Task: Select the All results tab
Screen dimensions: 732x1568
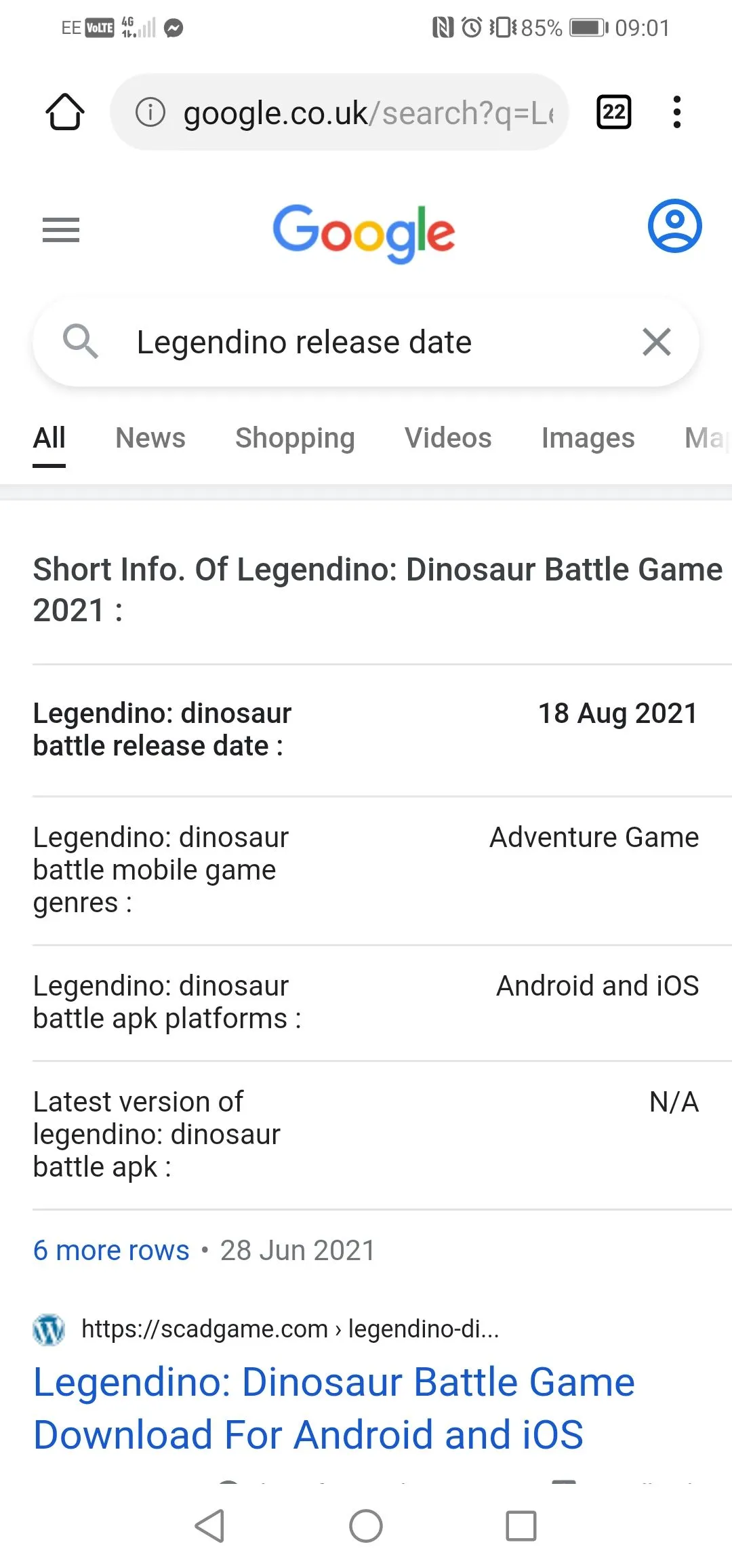Action: tap(49, 438)
